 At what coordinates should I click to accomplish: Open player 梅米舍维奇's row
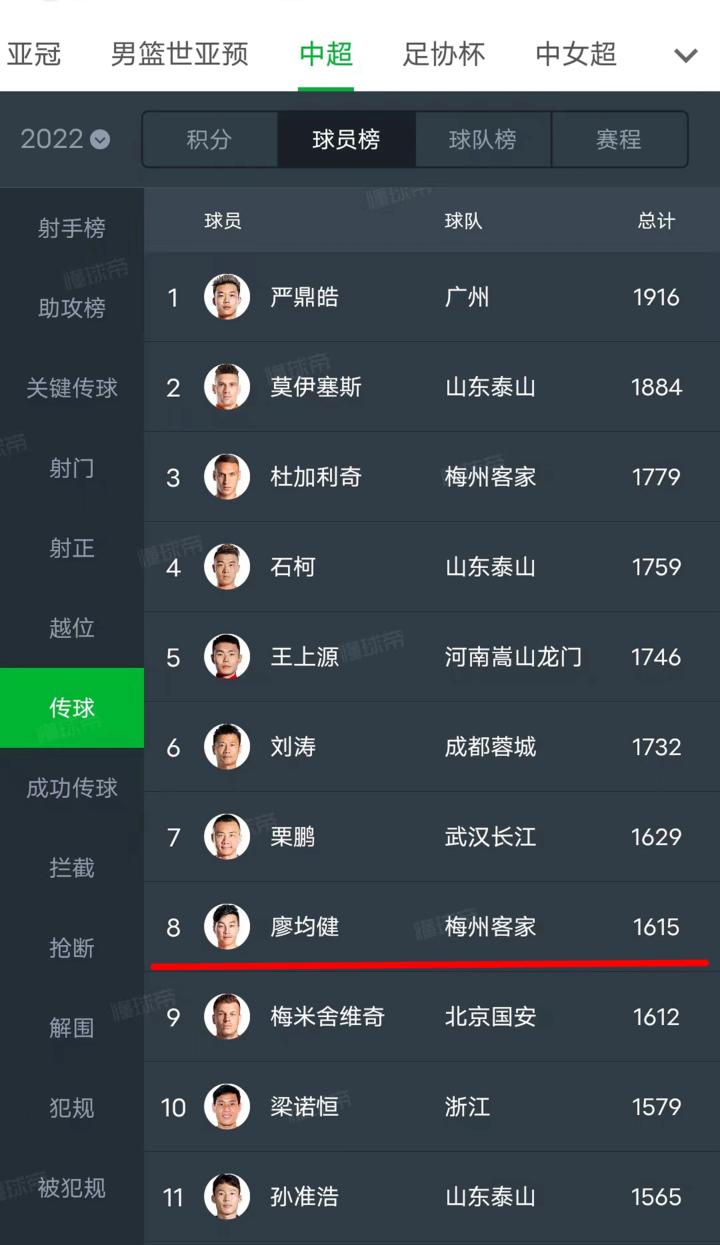point(430,1017)
